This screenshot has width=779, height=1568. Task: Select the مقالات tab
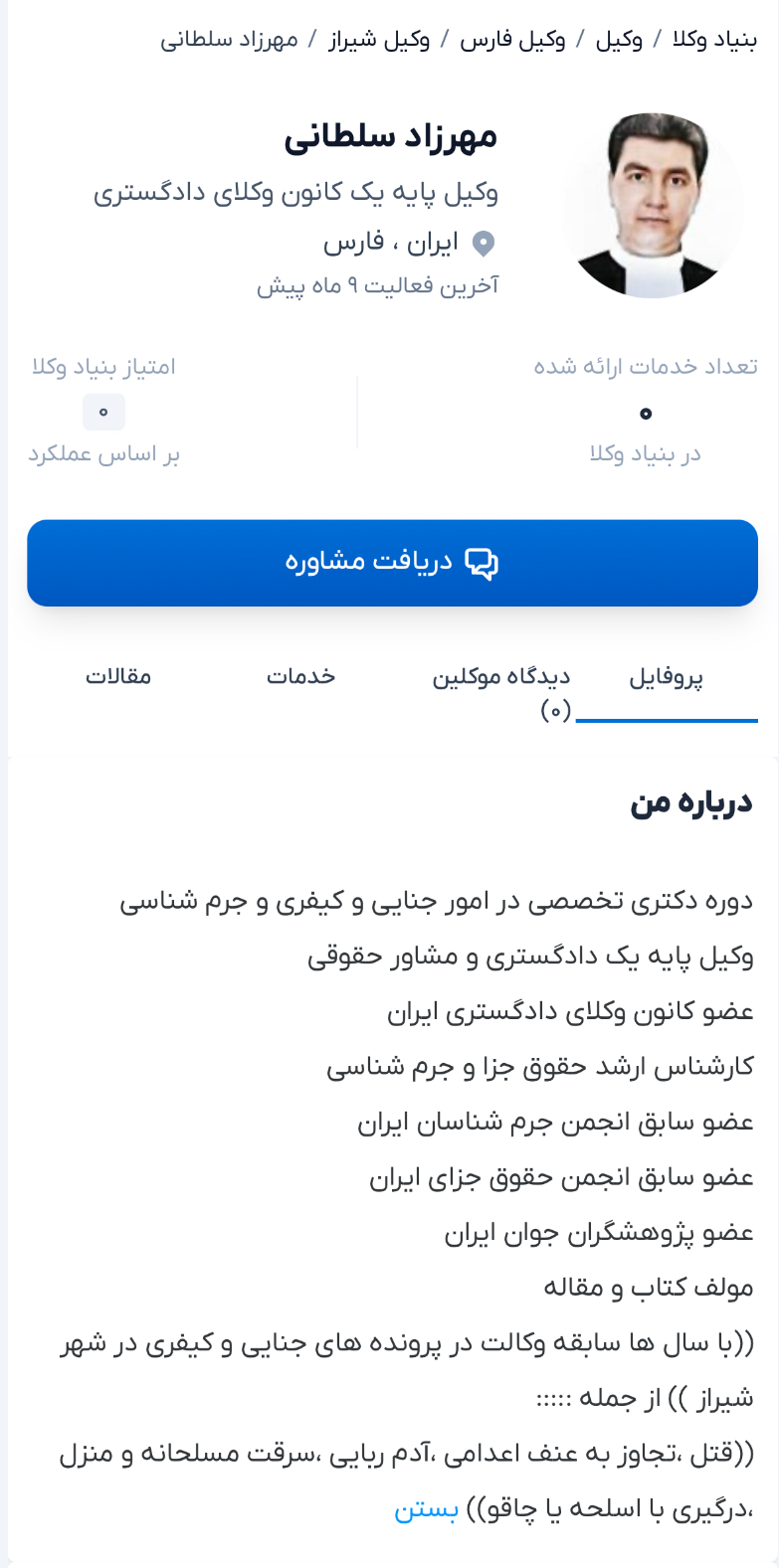point(118,677)
